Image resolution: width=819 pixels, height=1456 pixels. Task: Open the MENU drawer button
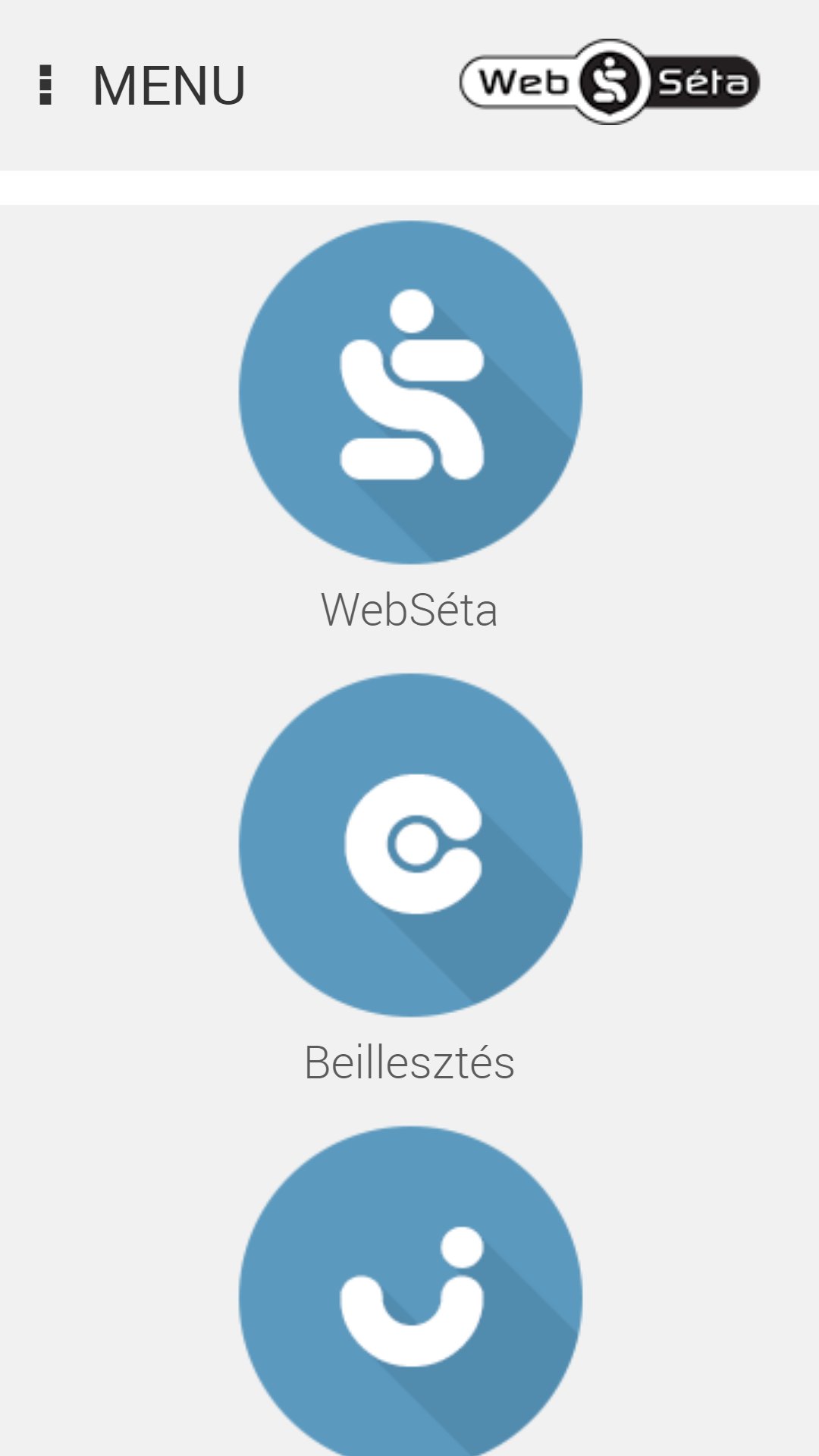click(x=142, y=85)
